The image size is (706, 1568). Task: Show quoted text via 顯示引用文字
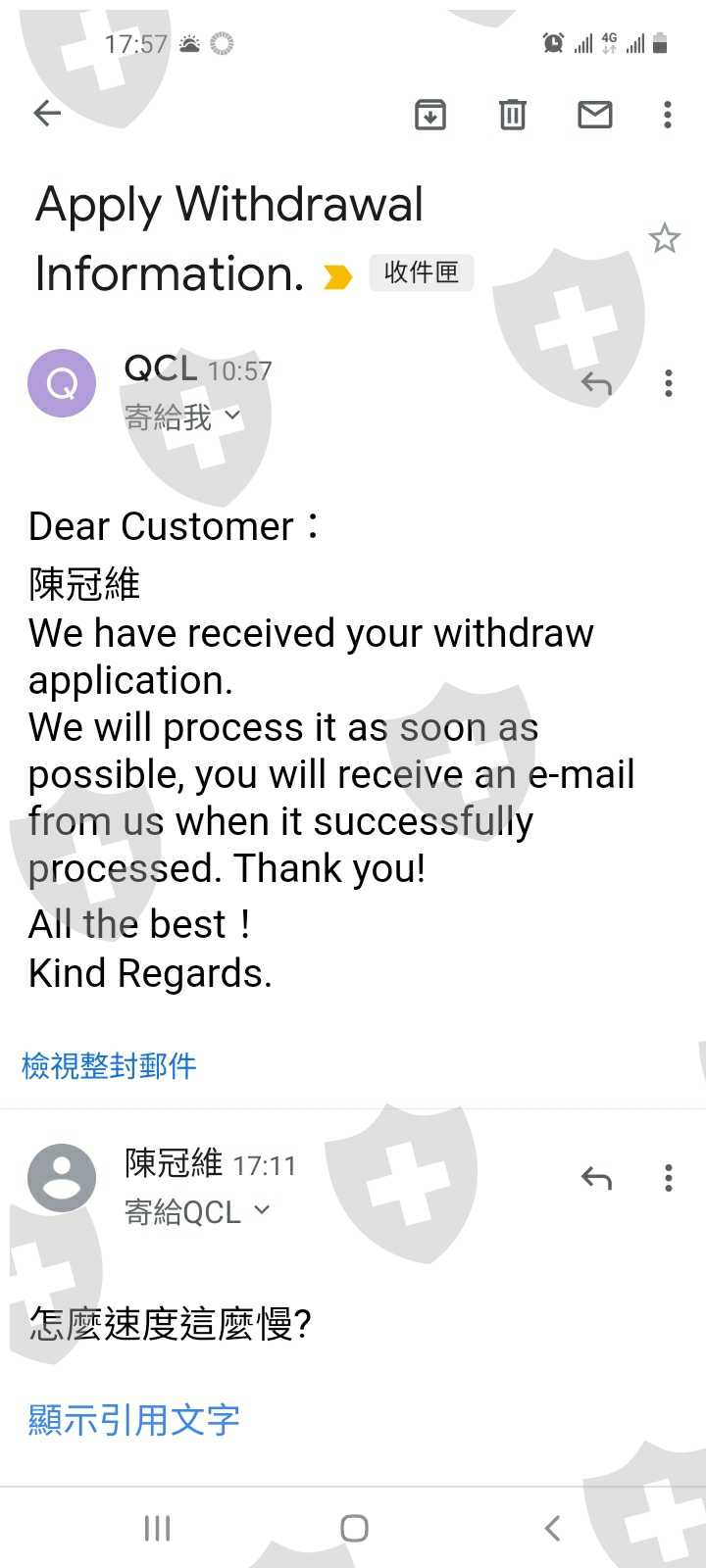point(134,1419)
